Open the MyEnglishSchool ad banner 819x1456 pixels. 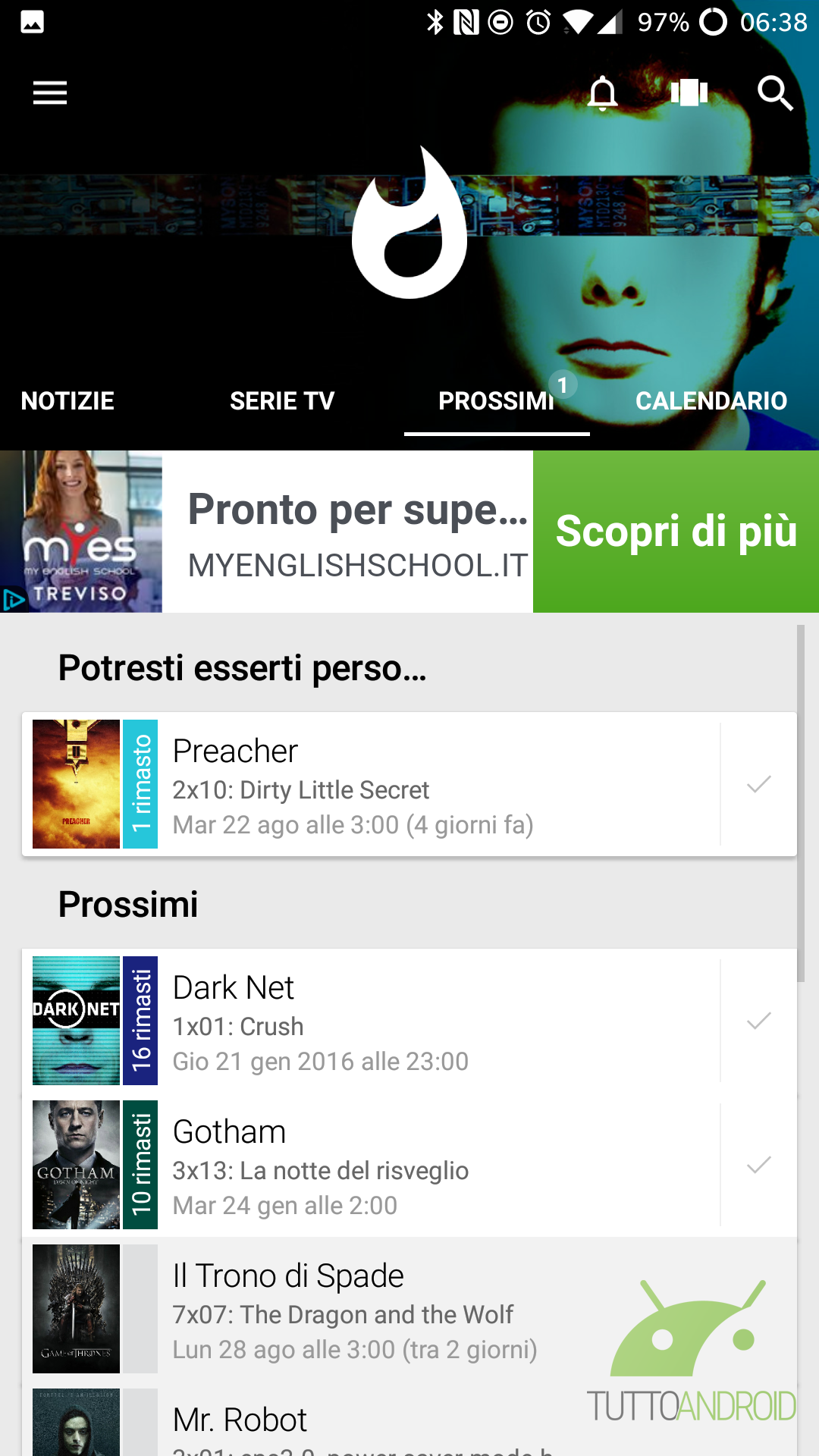point(349,532)
